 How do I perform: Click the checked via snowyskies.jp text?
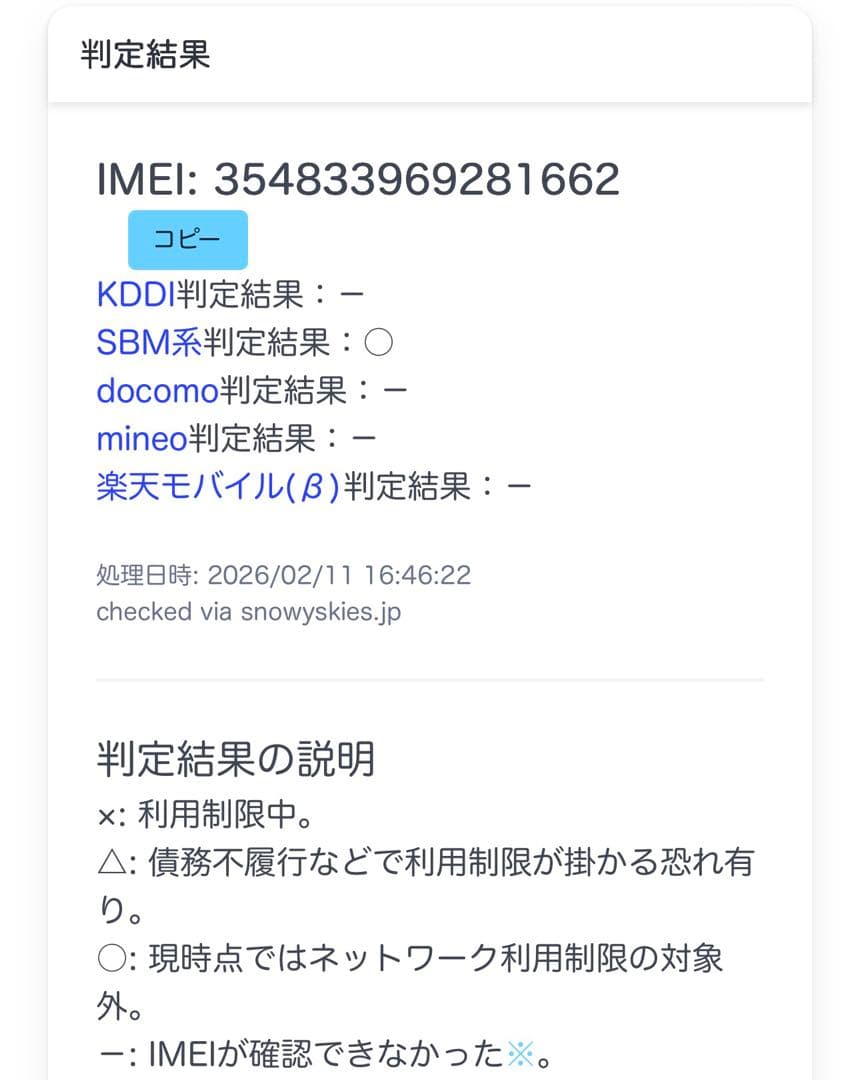click(x=247, y=611)
